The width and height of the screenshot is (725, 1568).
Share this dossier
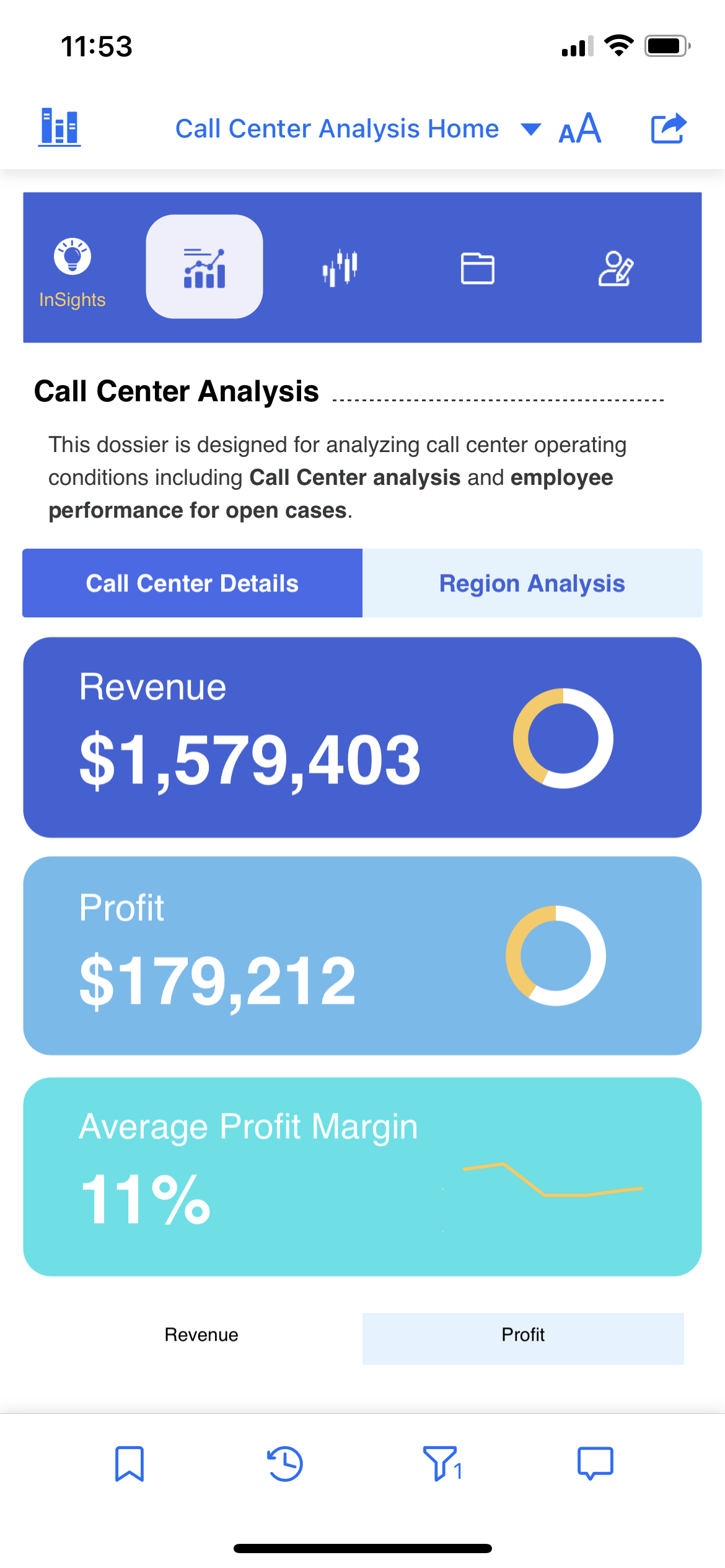[668, 129]
